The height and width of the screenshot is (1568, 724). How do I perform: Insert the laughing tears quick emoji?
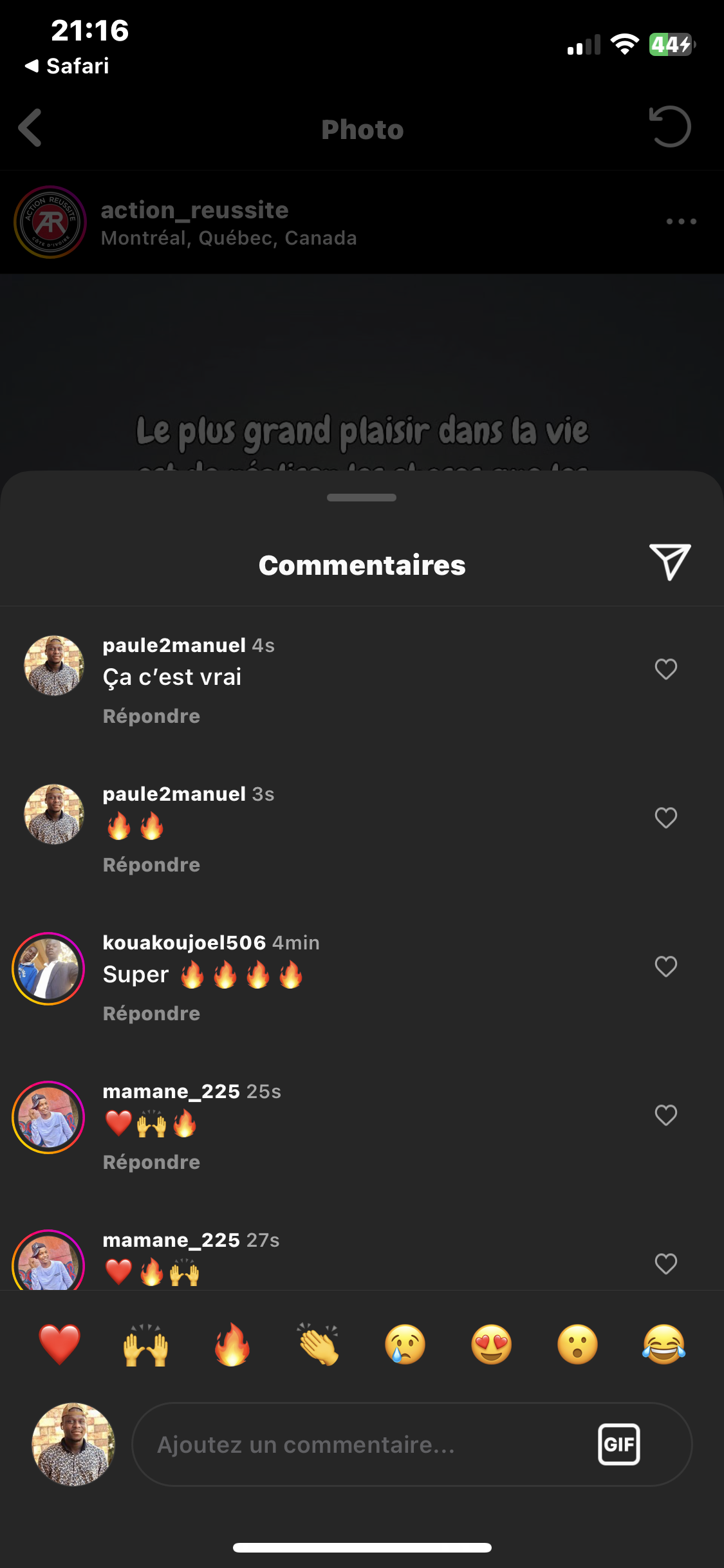(x=664, y=1345)
